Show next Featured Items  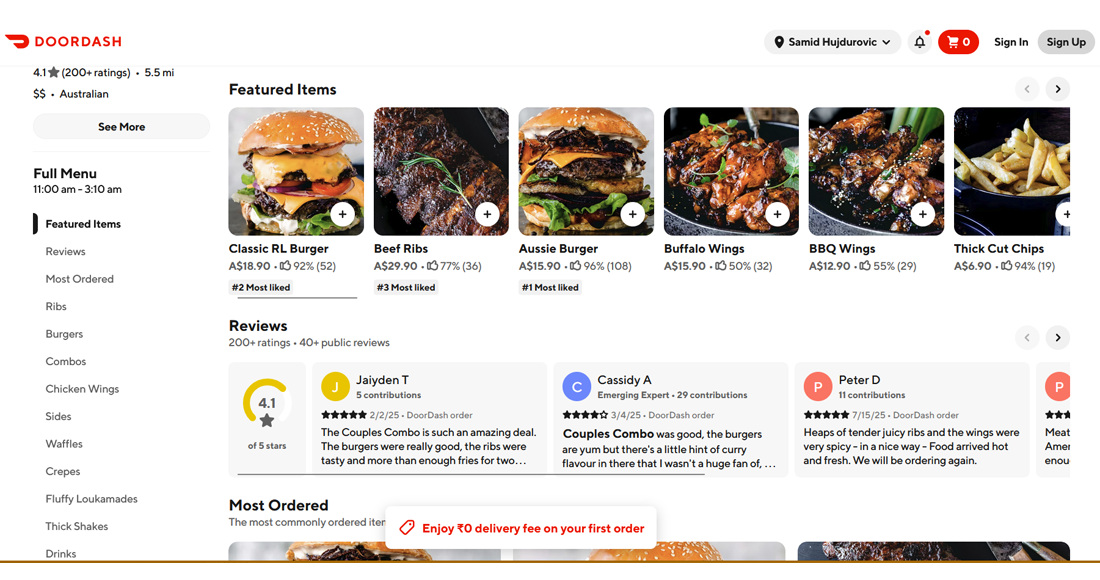(x=1058, y=89)
